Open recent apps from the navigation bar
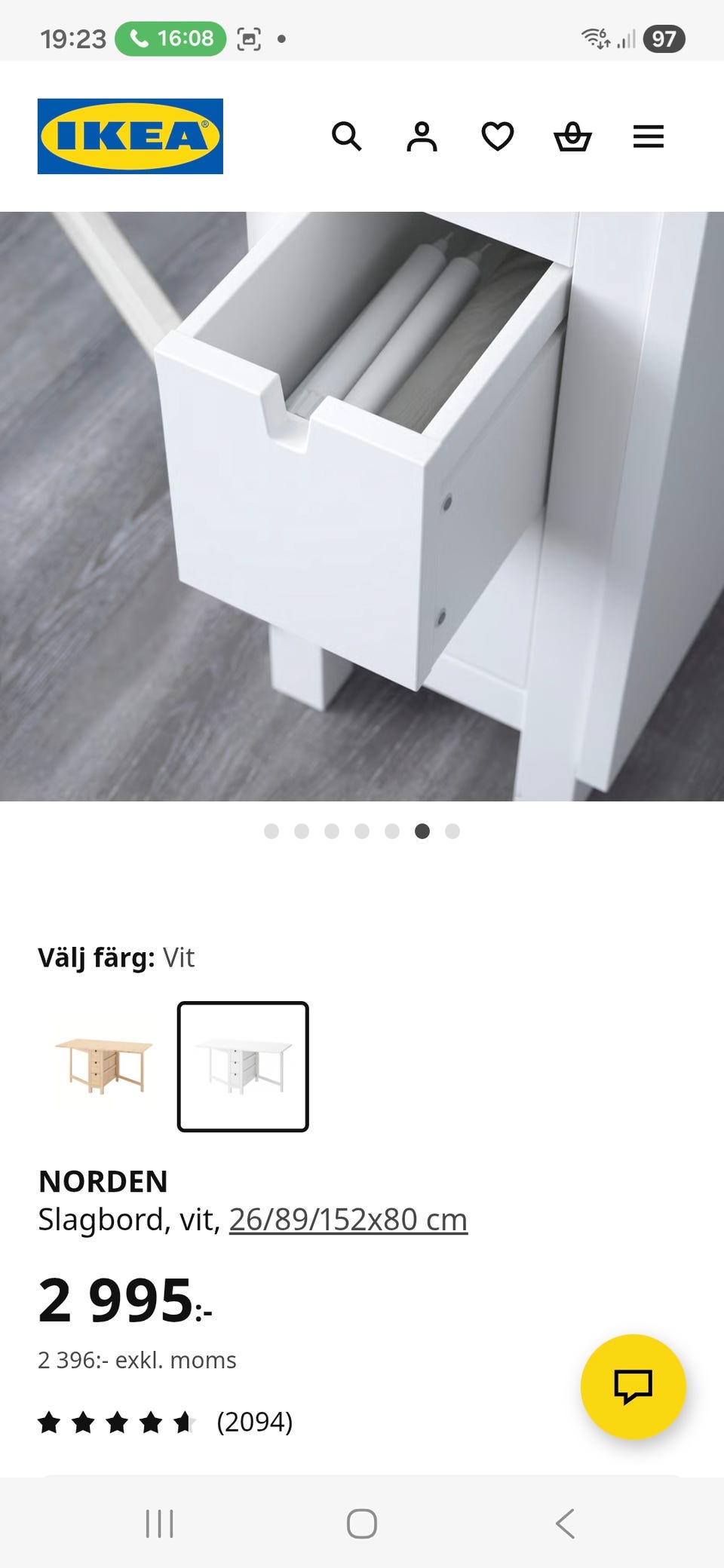The image size is (724, 1568). click(161, 1524)
